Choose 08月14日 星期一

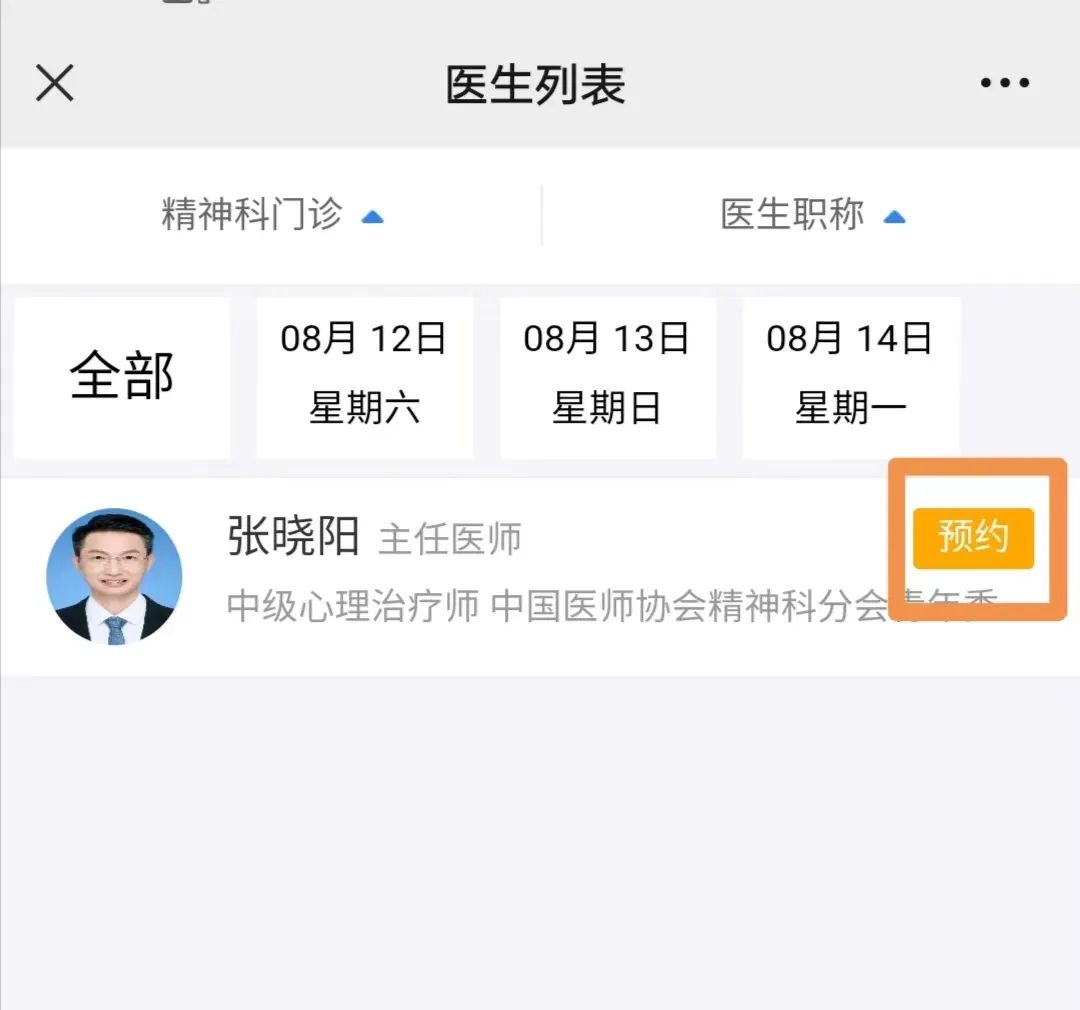[x=850, y=377]
